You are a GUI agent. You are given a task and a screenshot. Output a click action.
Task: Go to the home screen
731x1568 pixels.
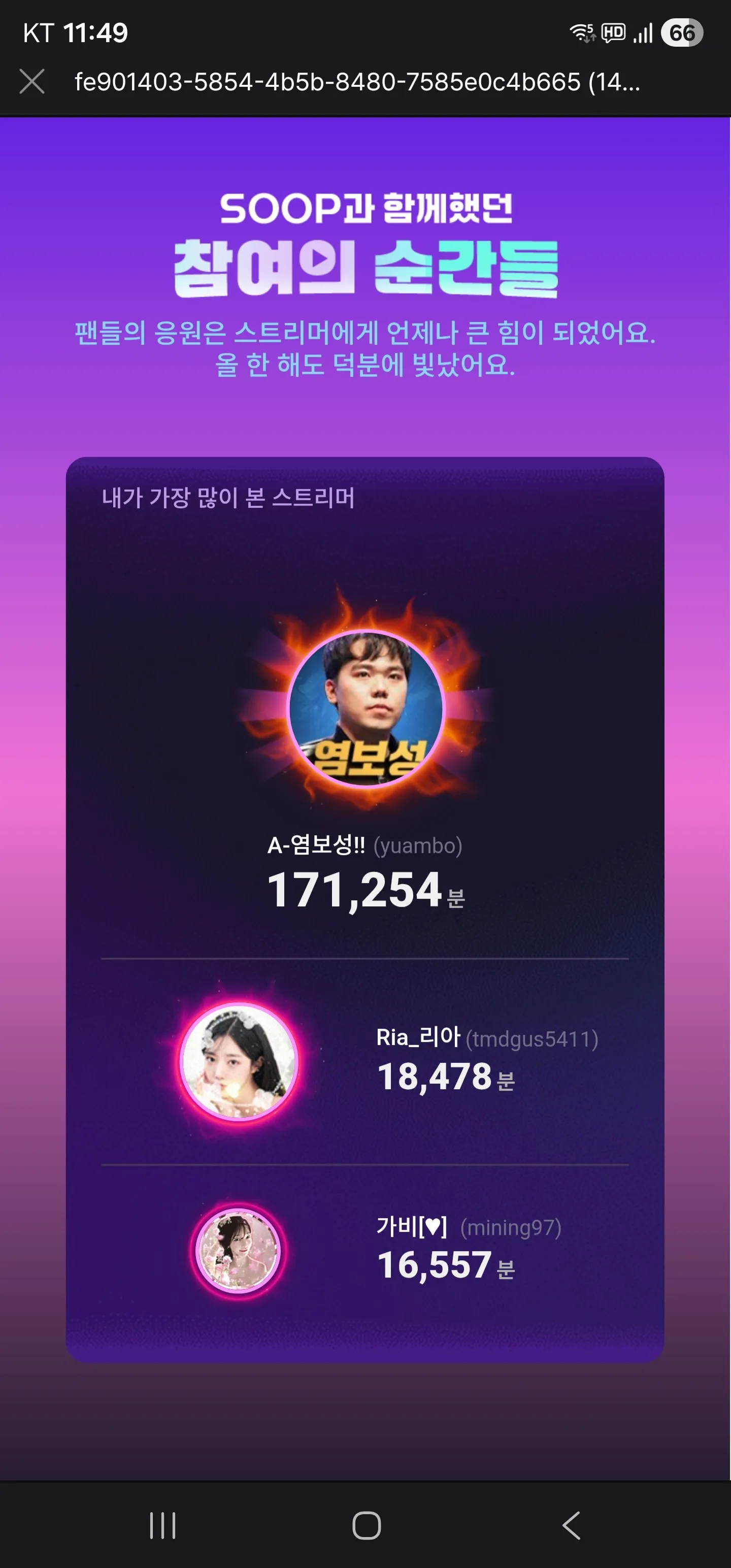click(367, 1525)
